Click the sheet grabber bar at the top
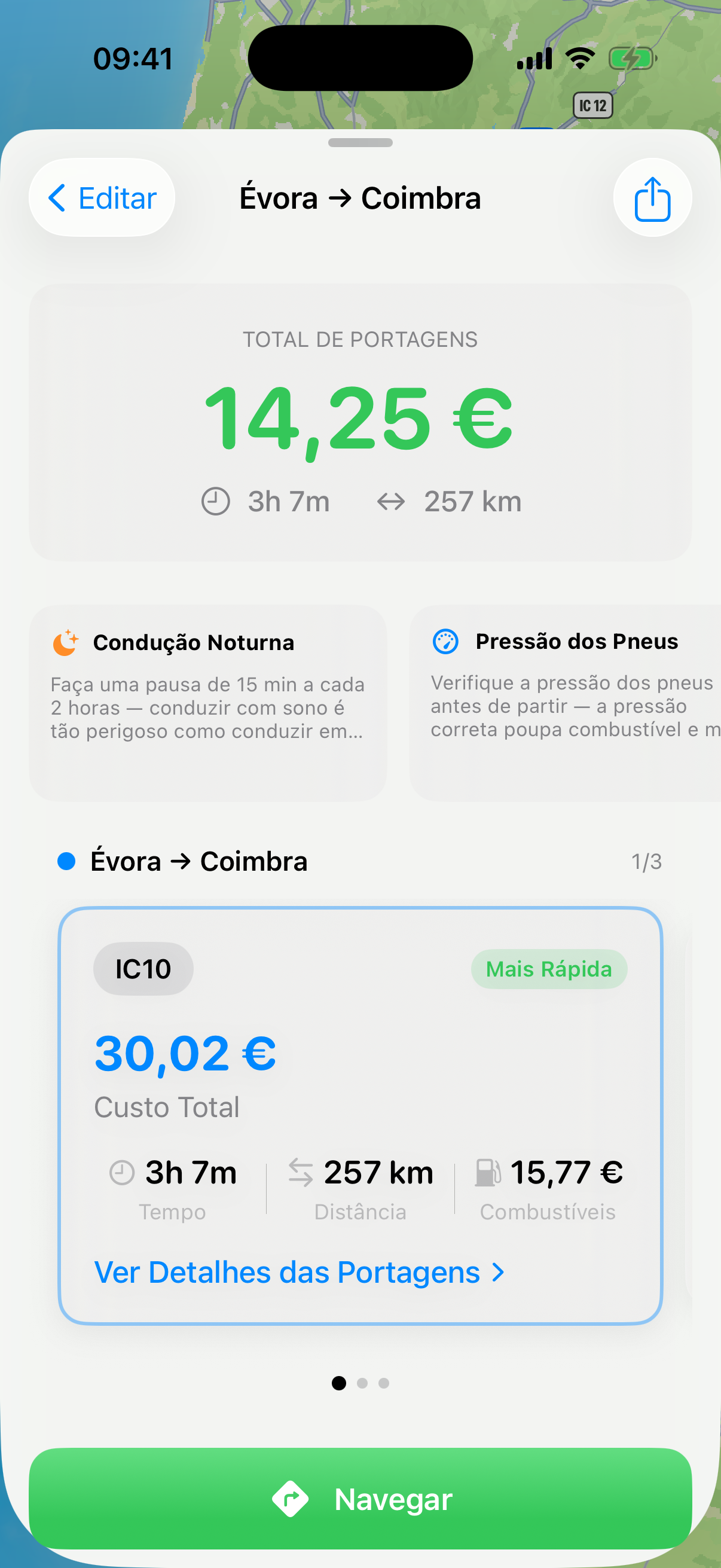 360,143
